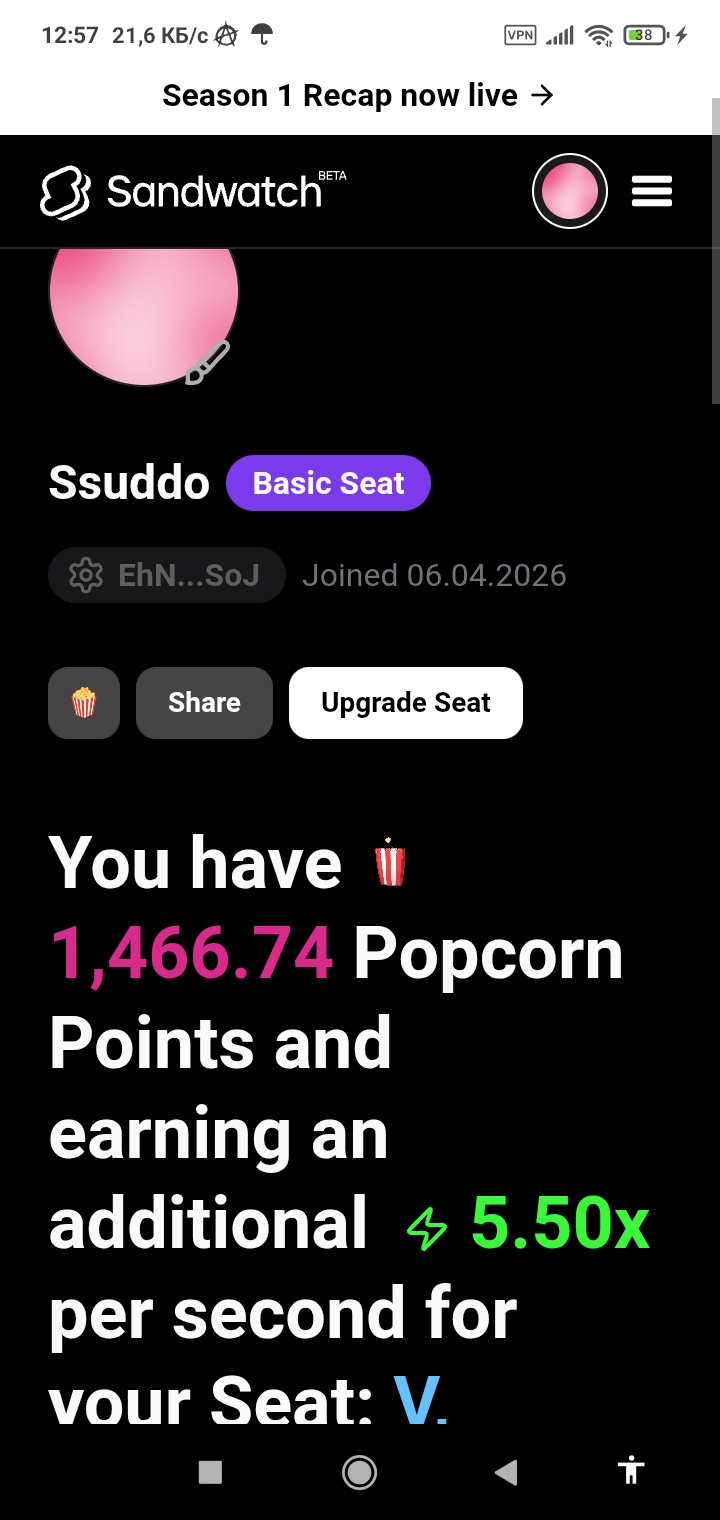
Task: Tap the popcorn emoji button
Action: [x=84, y=703]
